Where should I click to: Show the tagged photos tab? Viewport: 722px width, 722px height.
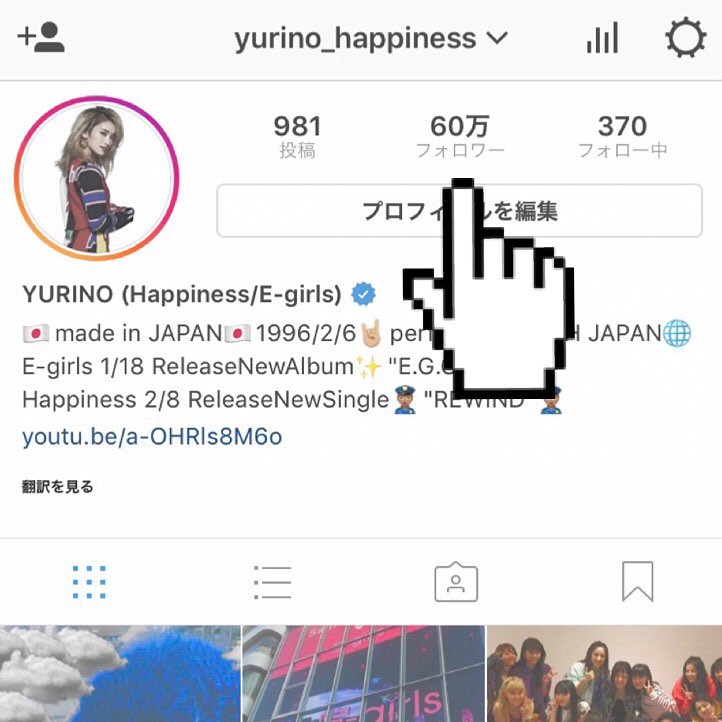click(x=455, y=581)
